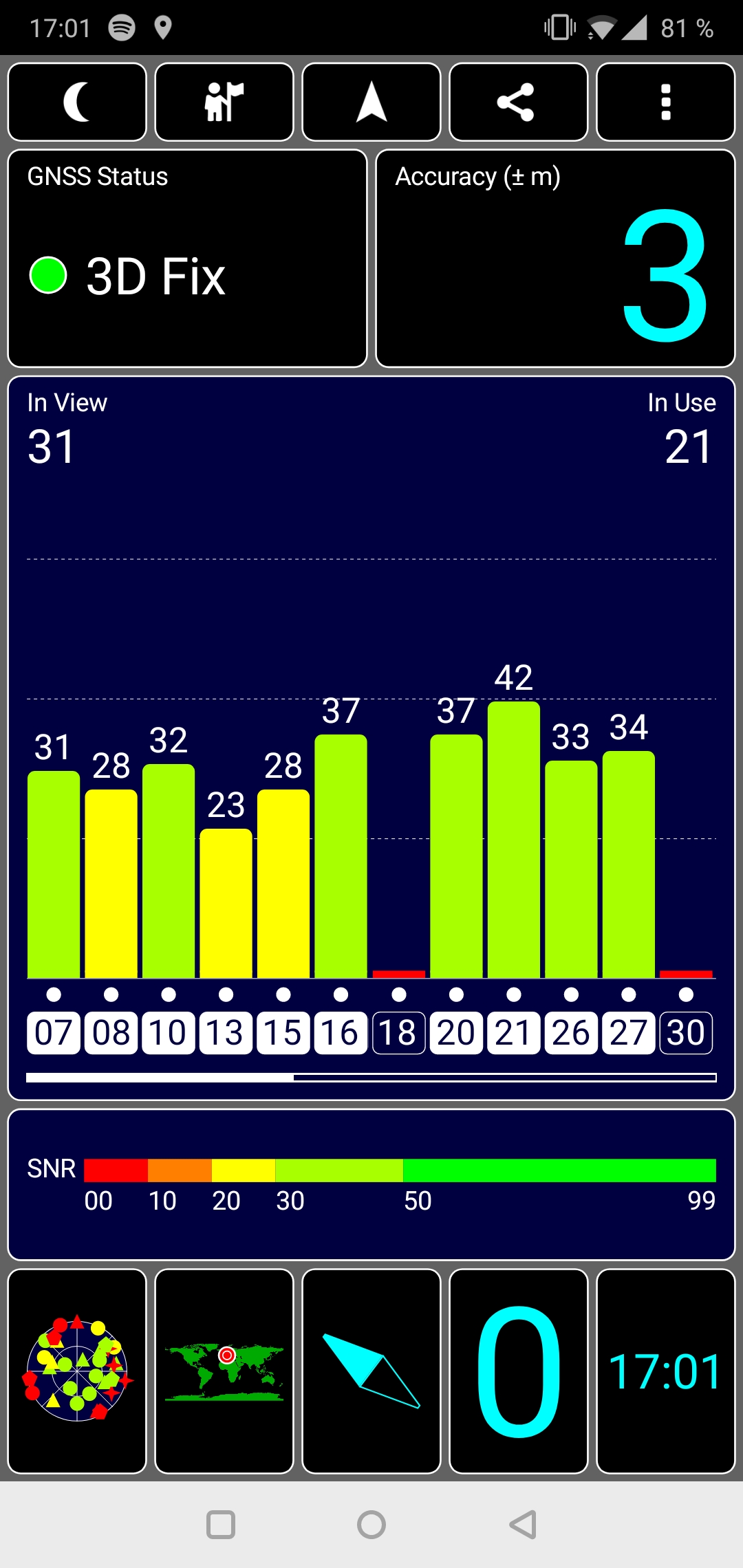The height and width of the screenshot is (1568, 743).
Task: Open the satellite signal bar chart panel
Action: pos(371,738)
